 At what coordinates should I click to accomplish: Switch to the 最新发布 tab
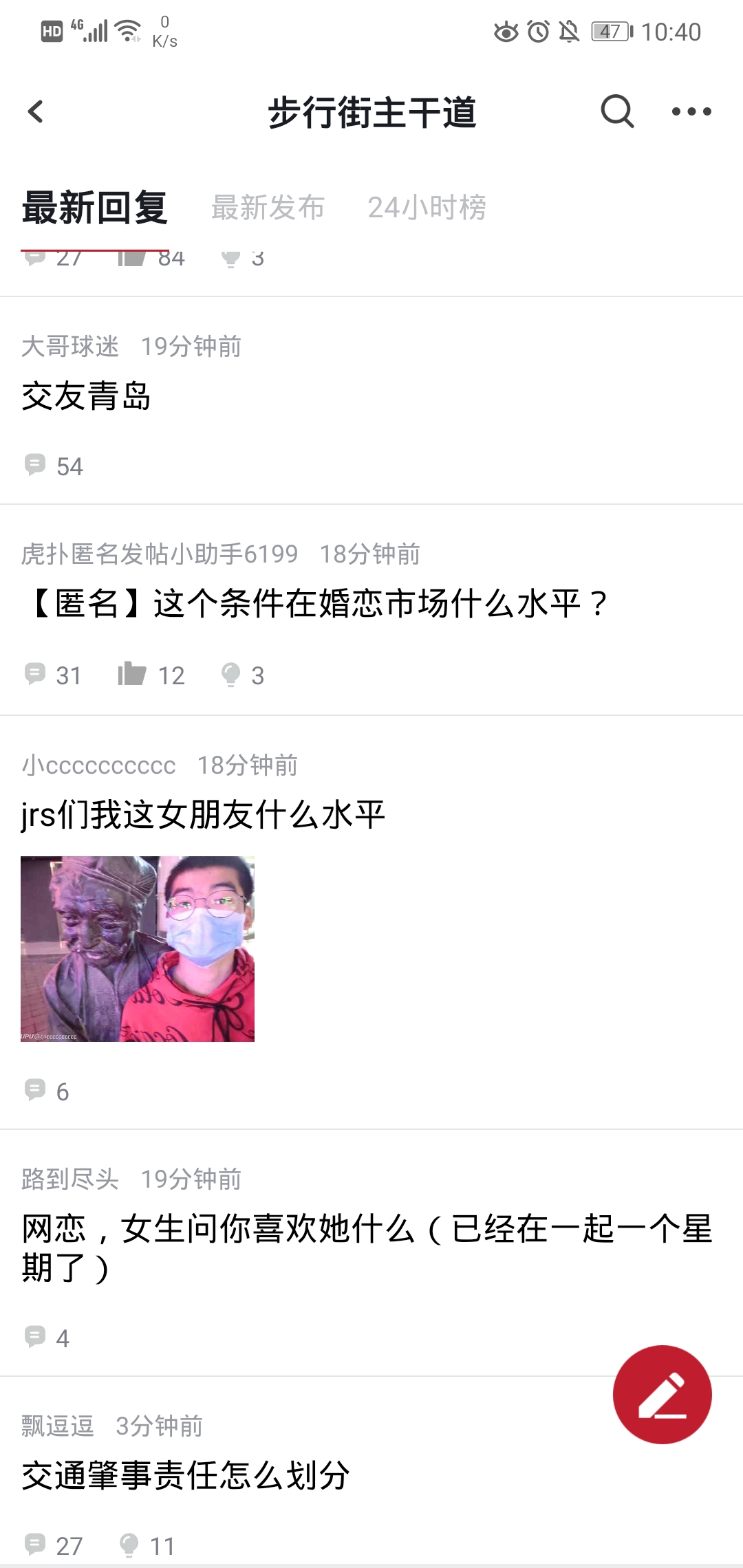pos(268,207)
